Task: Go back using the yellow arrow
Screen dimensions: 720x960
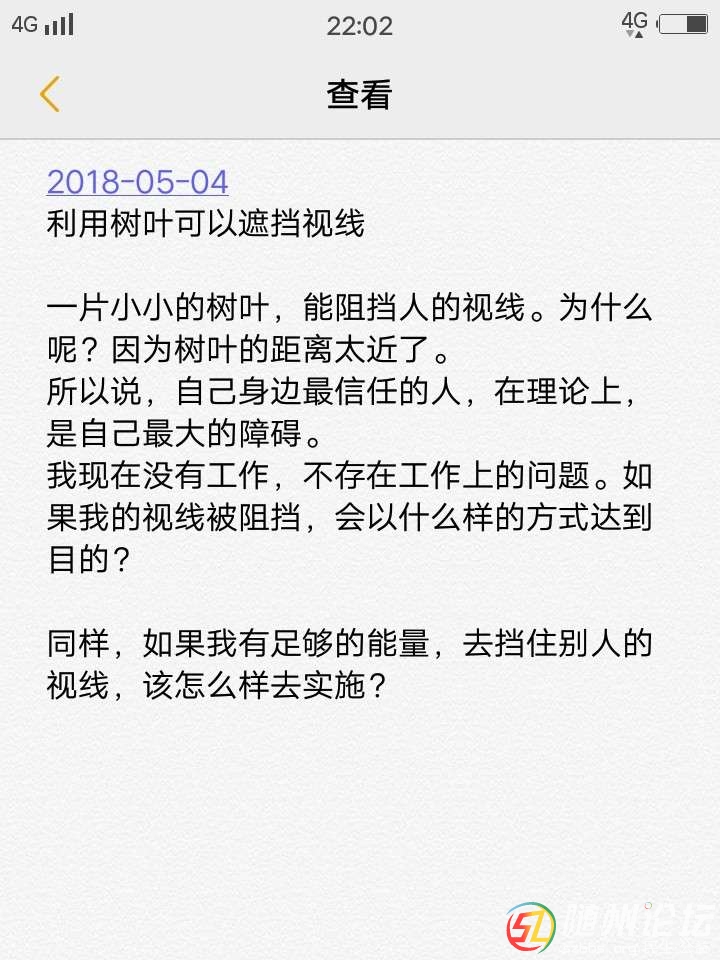Action: 50,94
